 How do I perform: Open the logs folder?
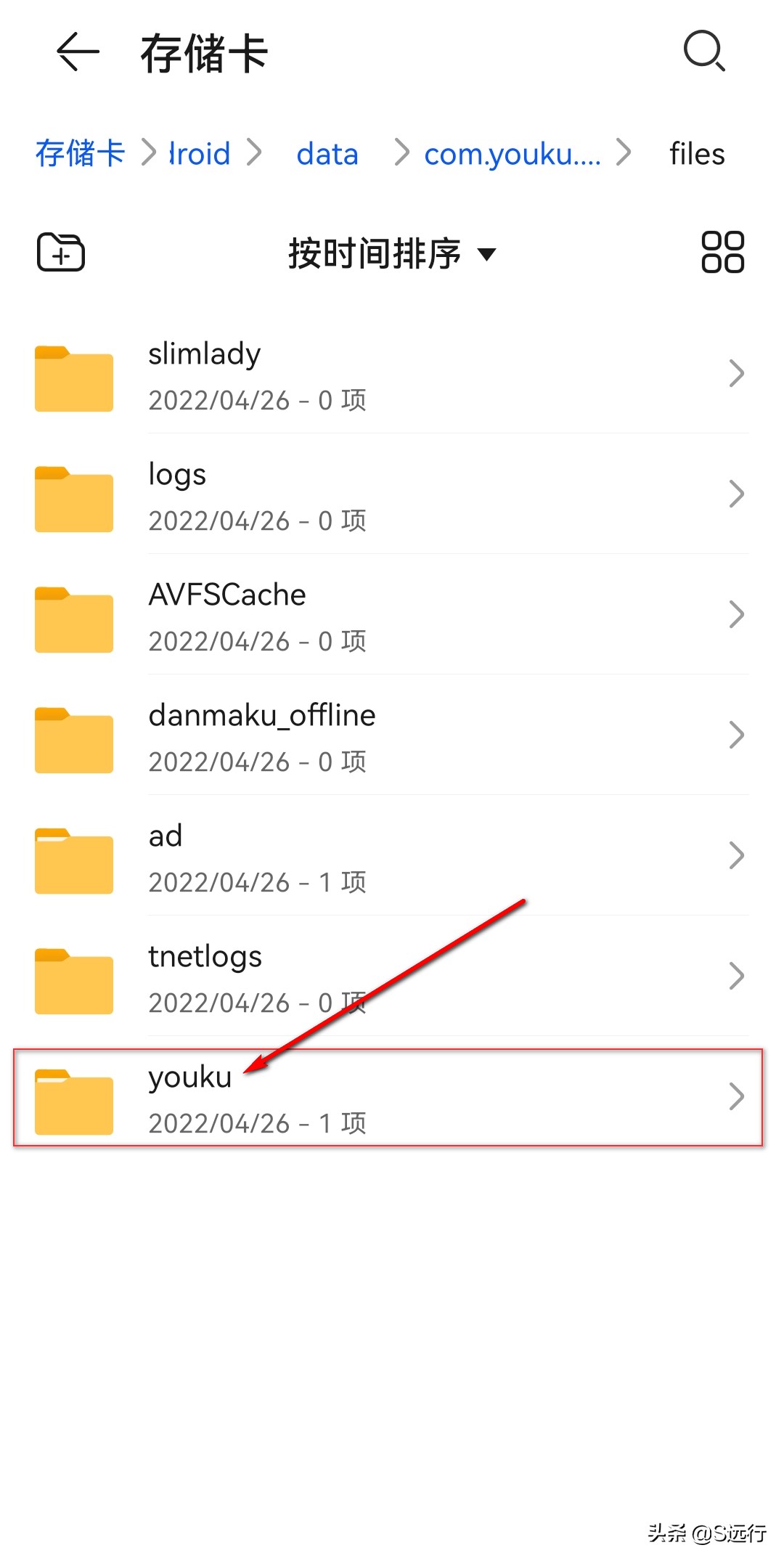(x=392, y=496)
